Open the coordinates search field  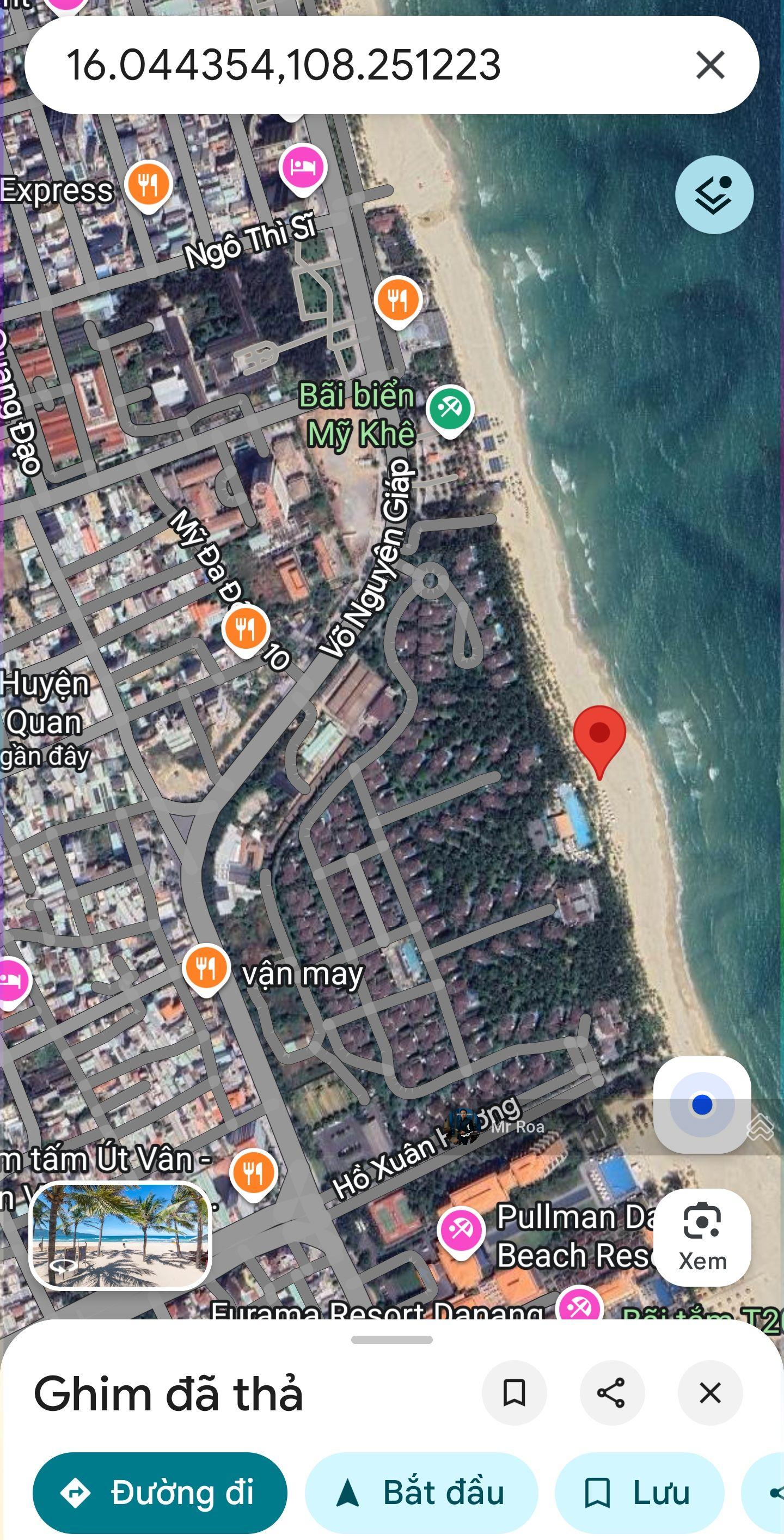tap(359, 66)
